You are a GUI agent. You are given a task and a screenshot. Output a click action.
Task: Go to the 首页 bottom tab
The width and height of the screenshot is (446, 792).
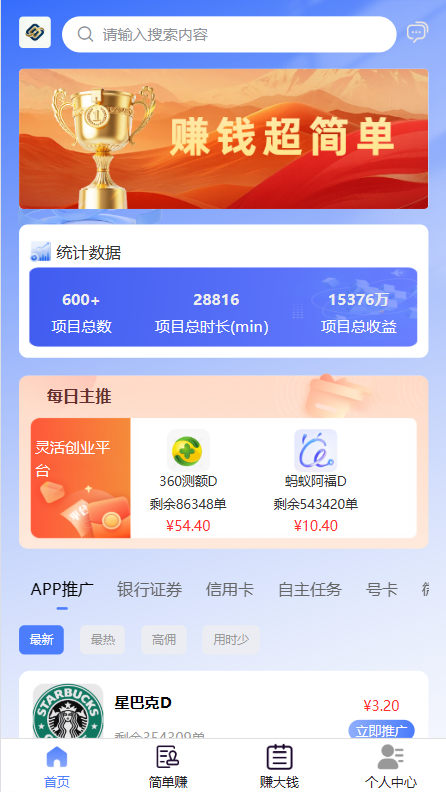pyautogui.click(x=57, y=767)
